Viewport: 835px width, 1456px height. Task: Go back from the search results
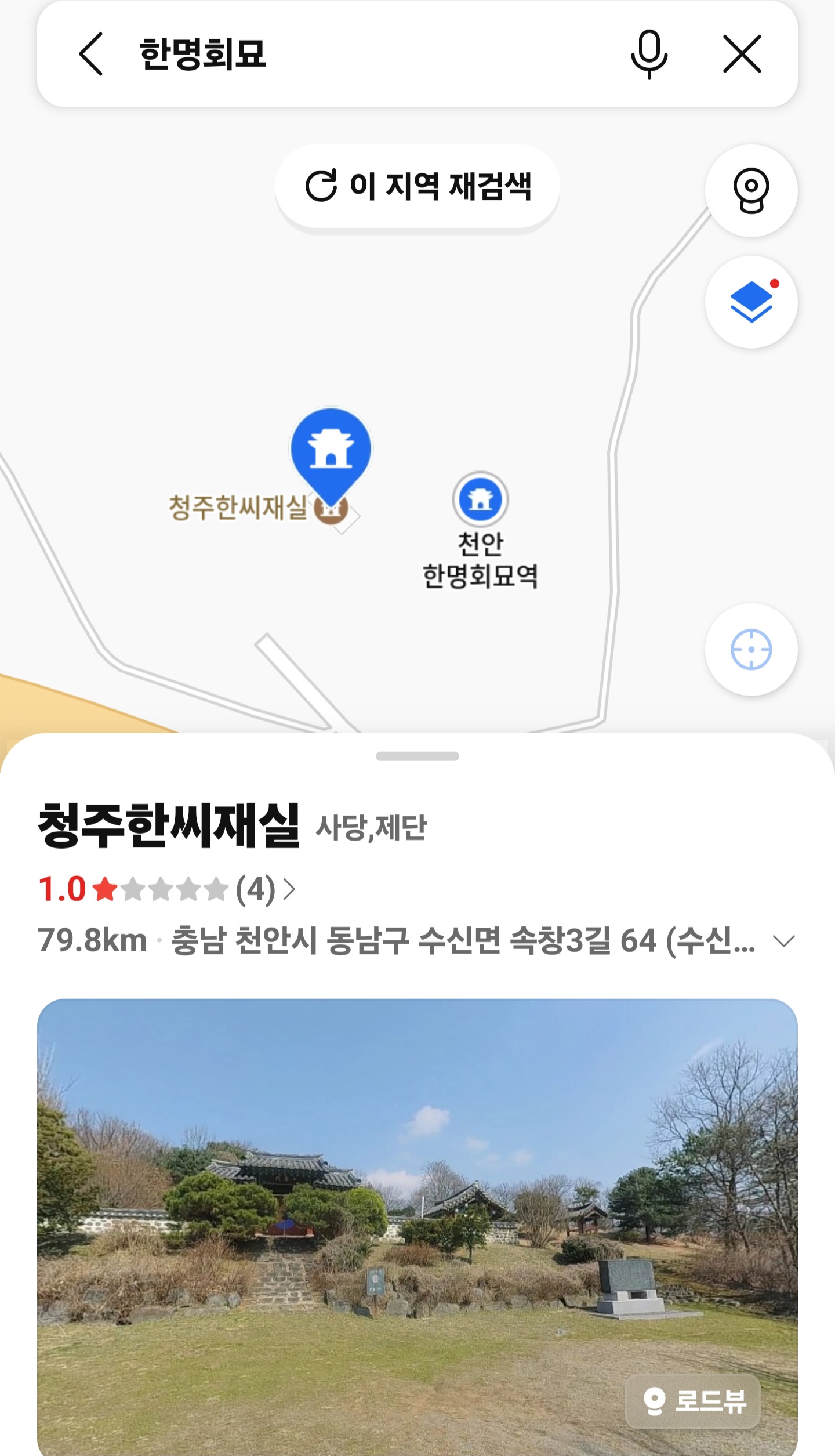click(x=91, y=54)
